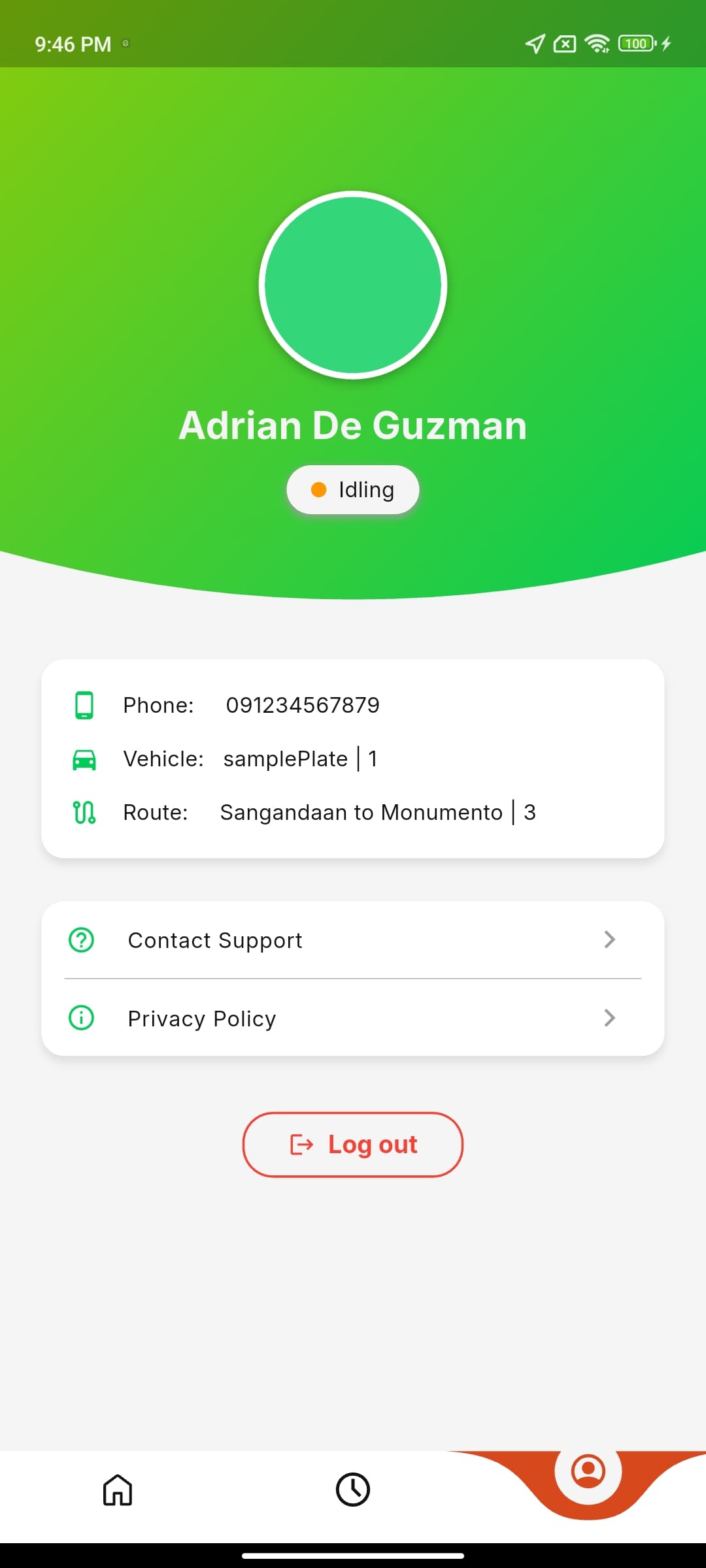706x1568 pixels.
Task: Open the trip history clock icon
Action: click(x=353, y=1490)
